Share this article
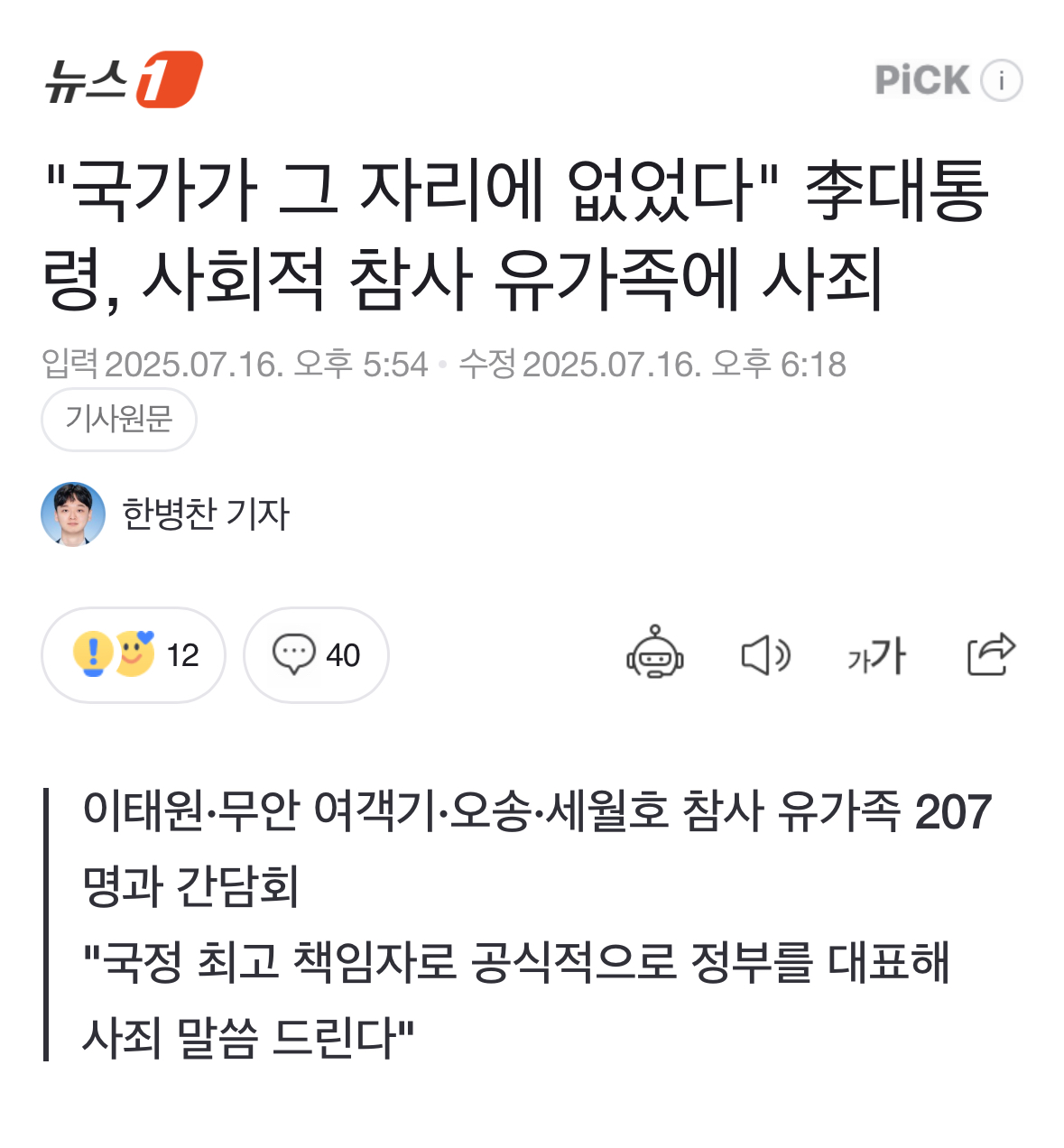Image resolution: width=1064 pixels, height=1148 pixels. [991, 653]
